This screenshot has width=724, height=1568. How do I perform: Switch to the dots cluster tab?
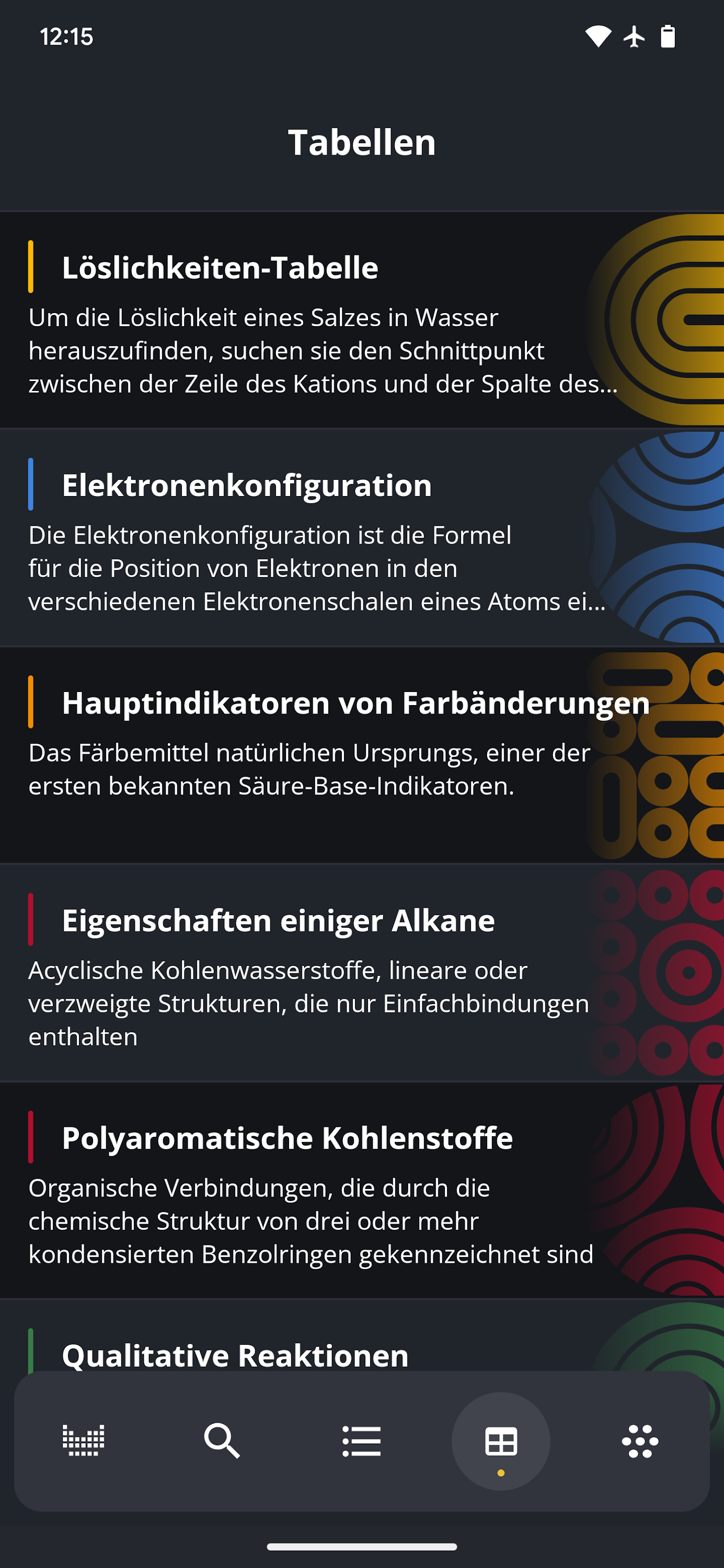[640, 1441]
